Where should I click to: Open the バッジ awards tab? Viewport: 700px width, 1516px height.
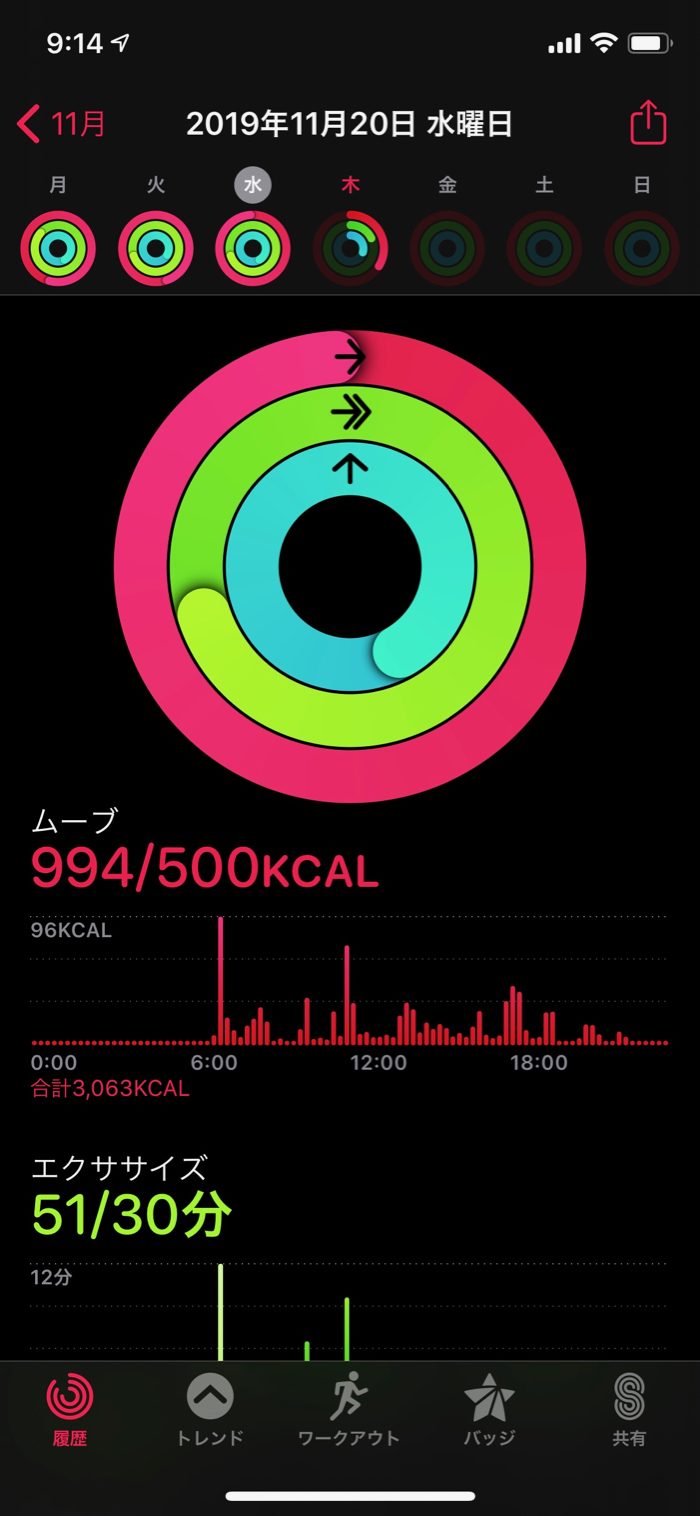(489, 1410)
